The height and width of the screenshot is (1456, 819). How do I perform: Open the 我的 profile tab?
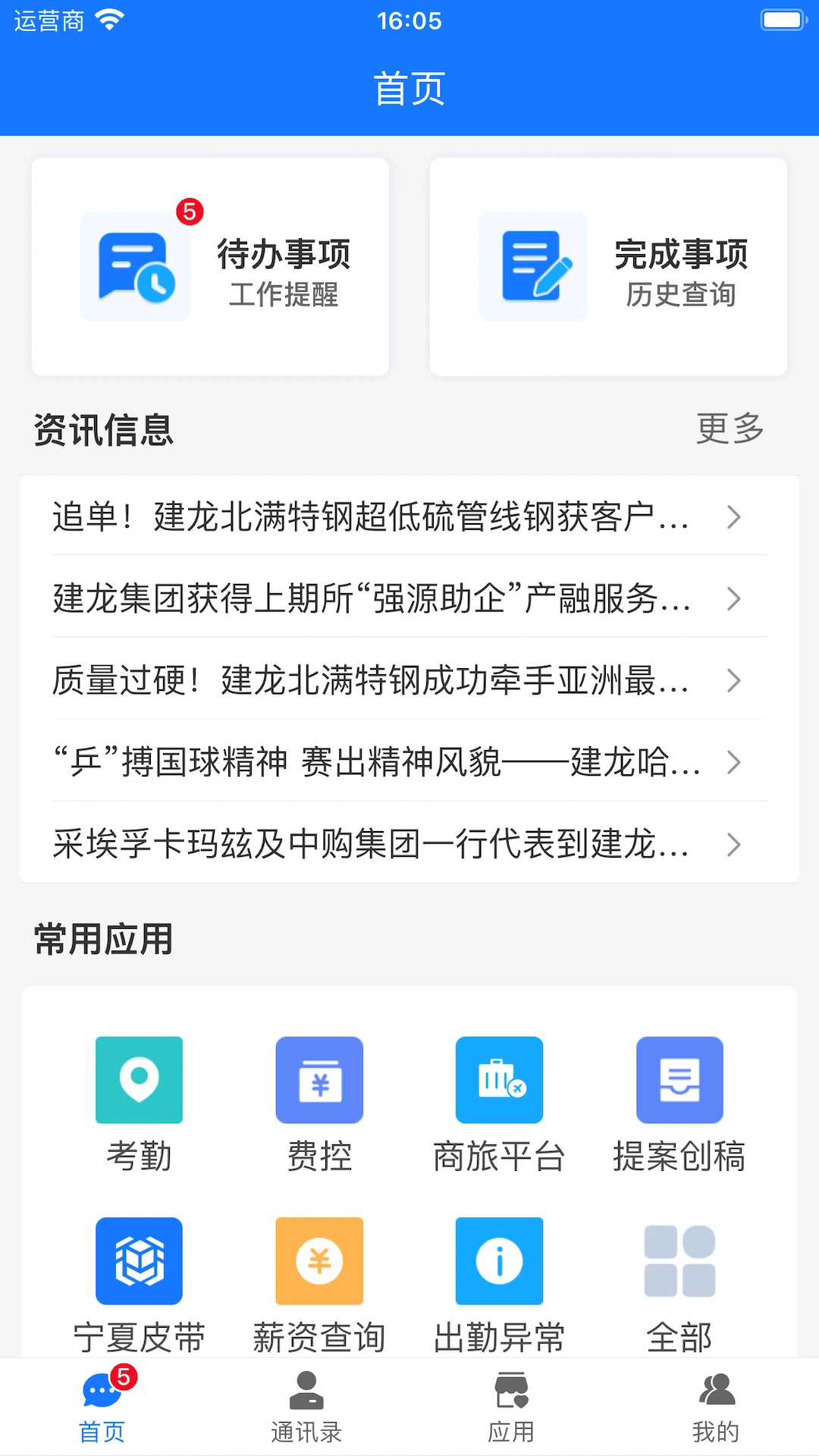(x=717, y=1407)
